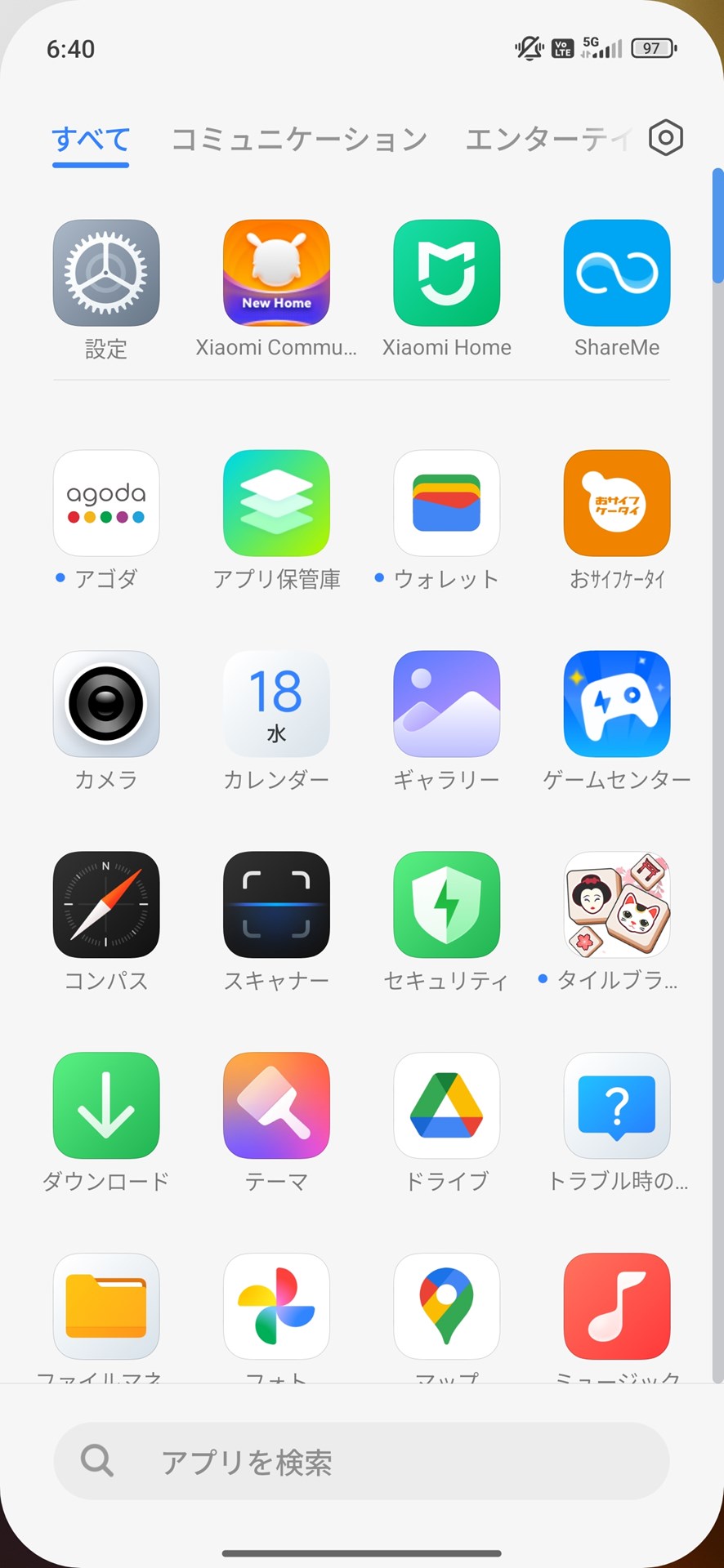724x1568 pixels.
Task: Open ゲームセンター (Game Center)
Action: pyautogui.click(x=617, y=703)
